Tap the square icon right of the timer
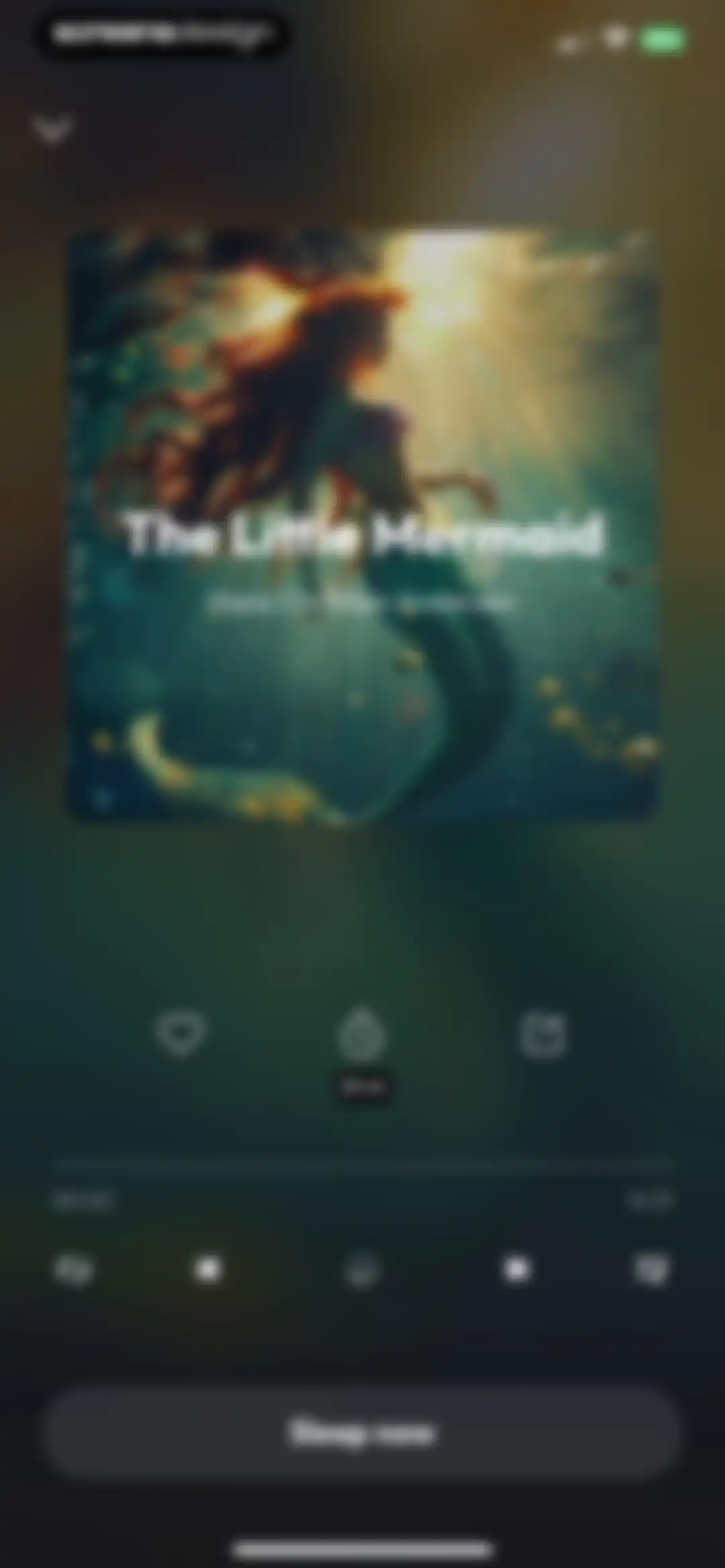This screenshot has height=1568, width=725. 543,1035
